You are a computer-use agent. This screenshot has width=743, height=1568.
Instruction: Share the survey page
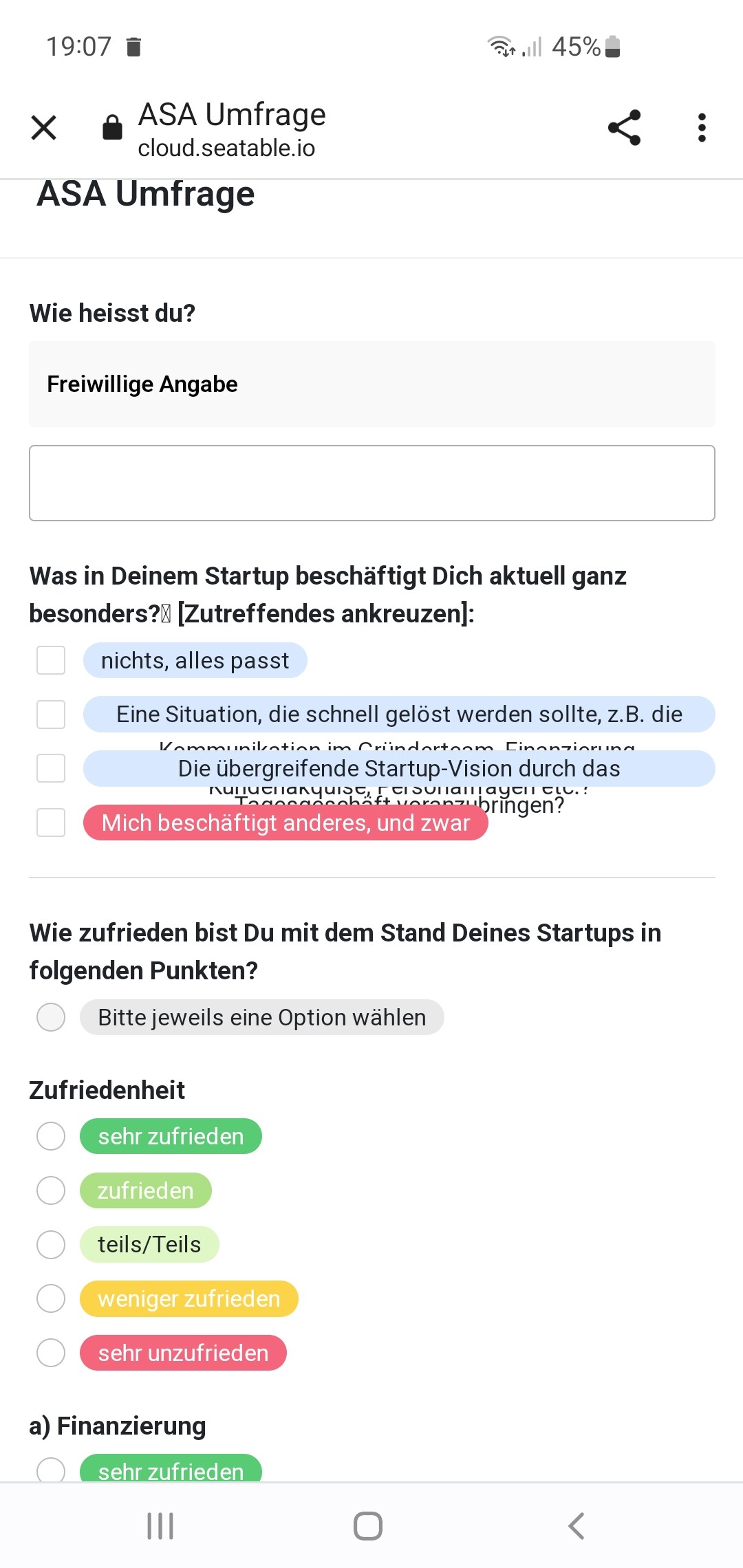[624, 128]
